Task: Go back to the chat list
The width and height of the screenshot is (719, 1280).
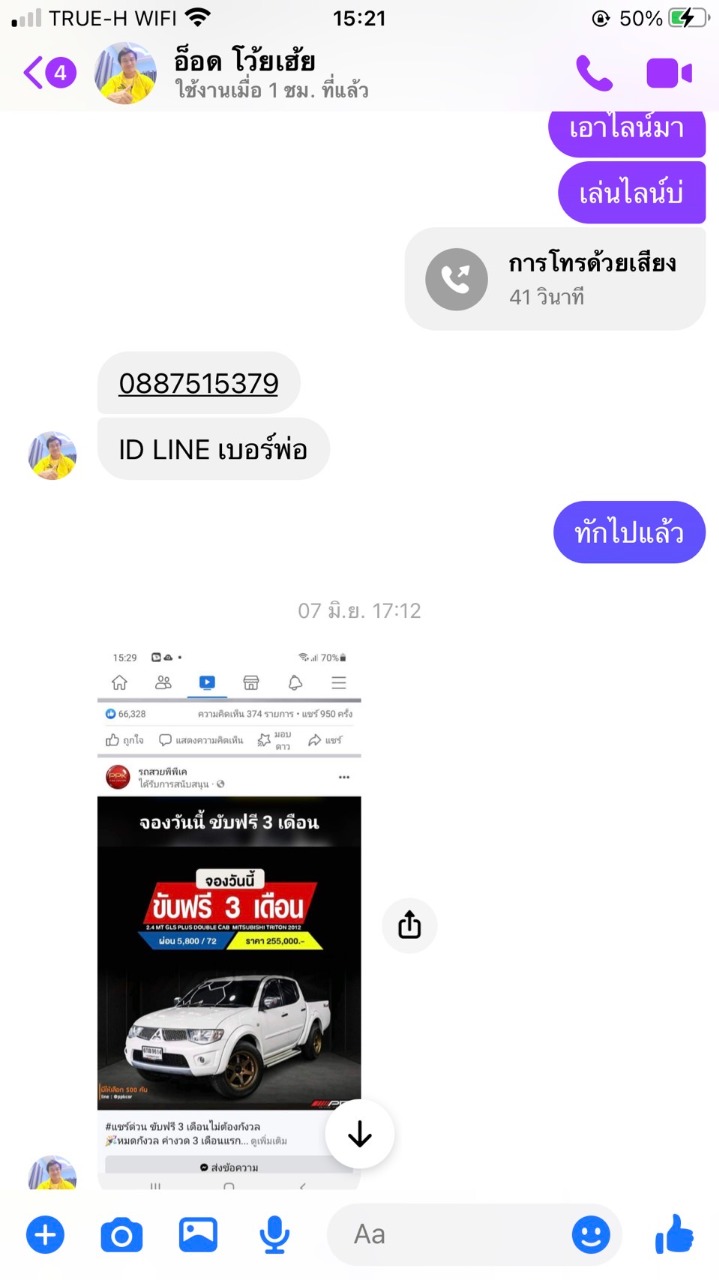Action: coord(49,73)
